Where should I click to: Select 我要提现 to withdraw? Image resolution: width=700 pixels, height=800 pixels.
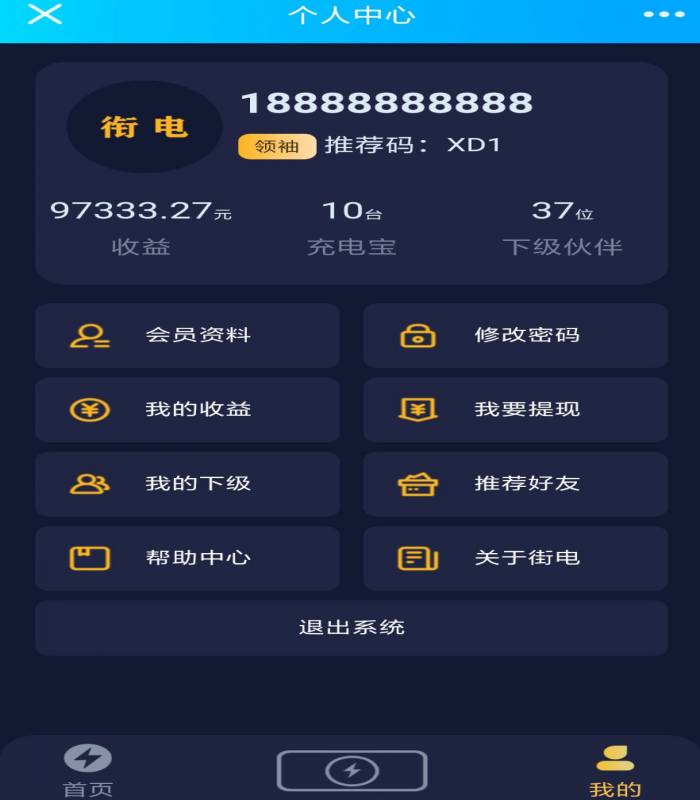(515, 410)
